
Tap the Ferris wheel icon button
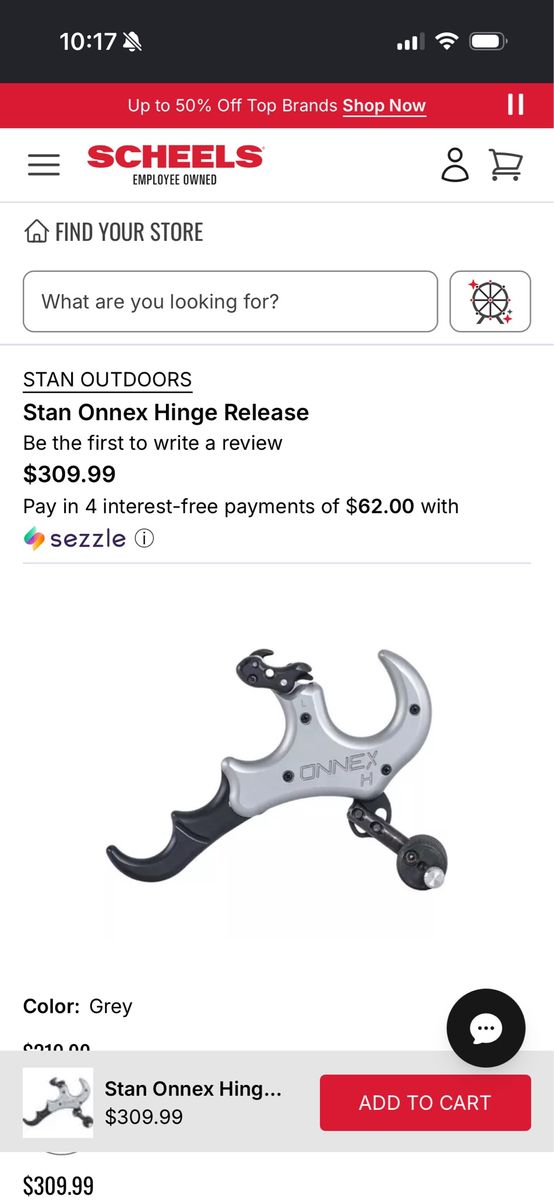[x=490, y=301]
